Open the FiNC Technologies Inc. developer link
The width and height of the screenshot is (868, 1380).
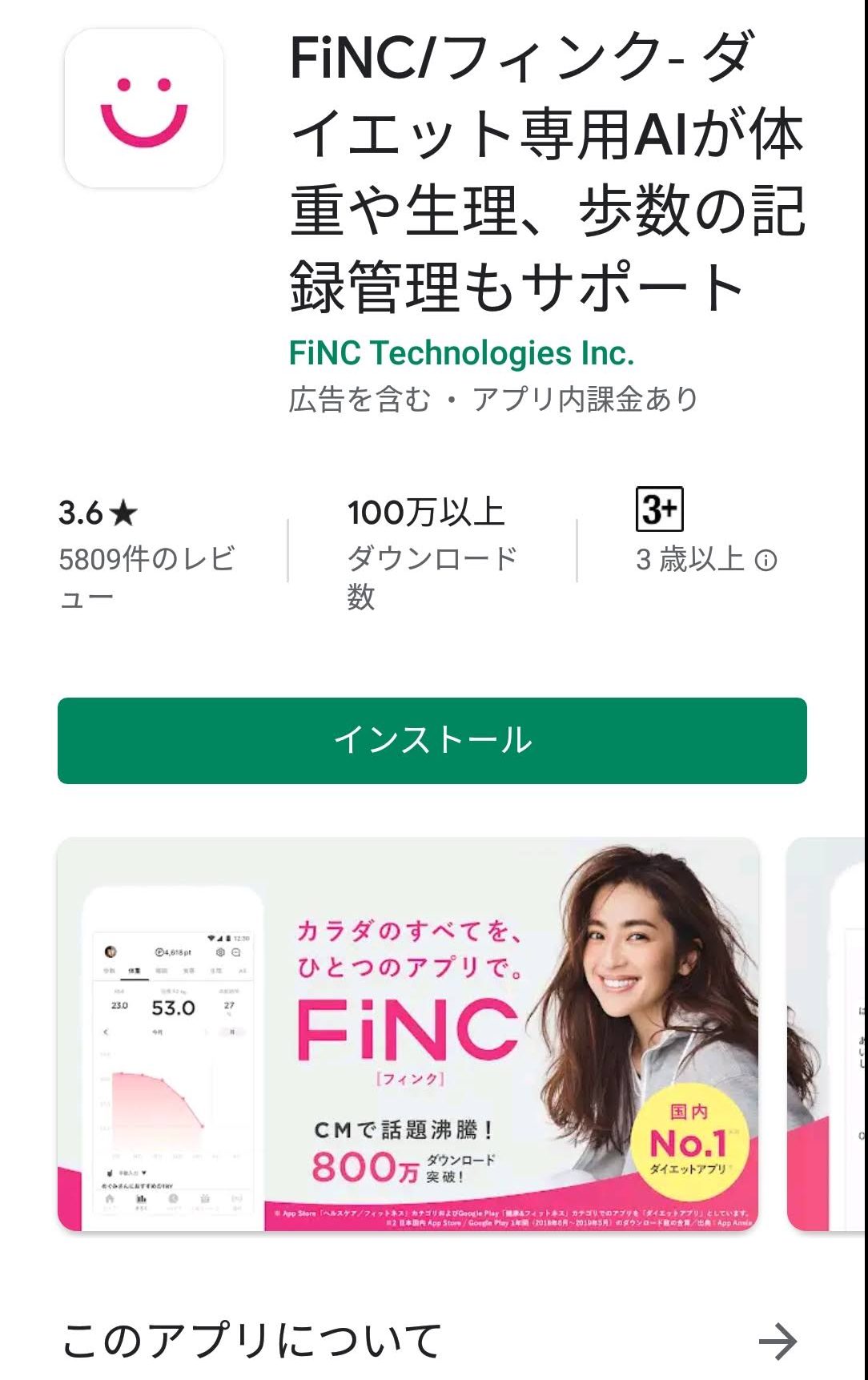(463, 350)
